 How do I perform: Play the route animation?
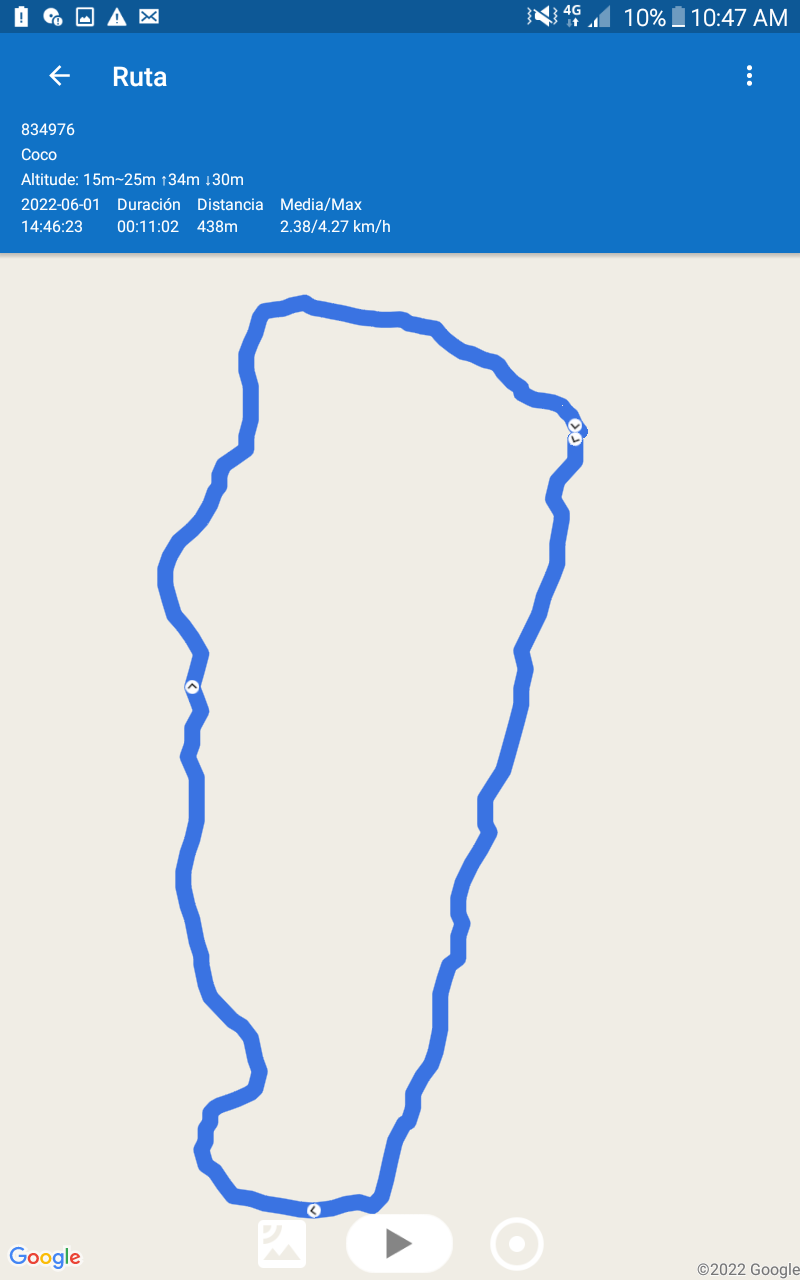click(x=399, y=1243)
